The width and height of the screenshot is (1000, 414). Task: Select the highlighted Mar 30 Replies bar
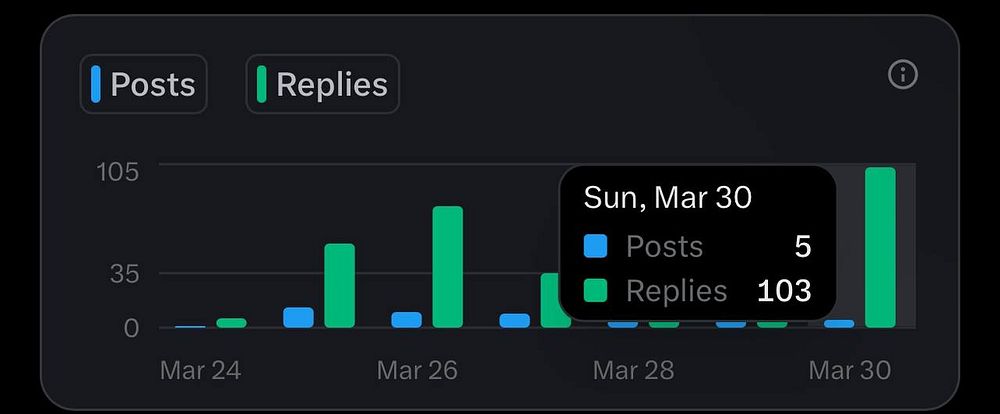880,247
